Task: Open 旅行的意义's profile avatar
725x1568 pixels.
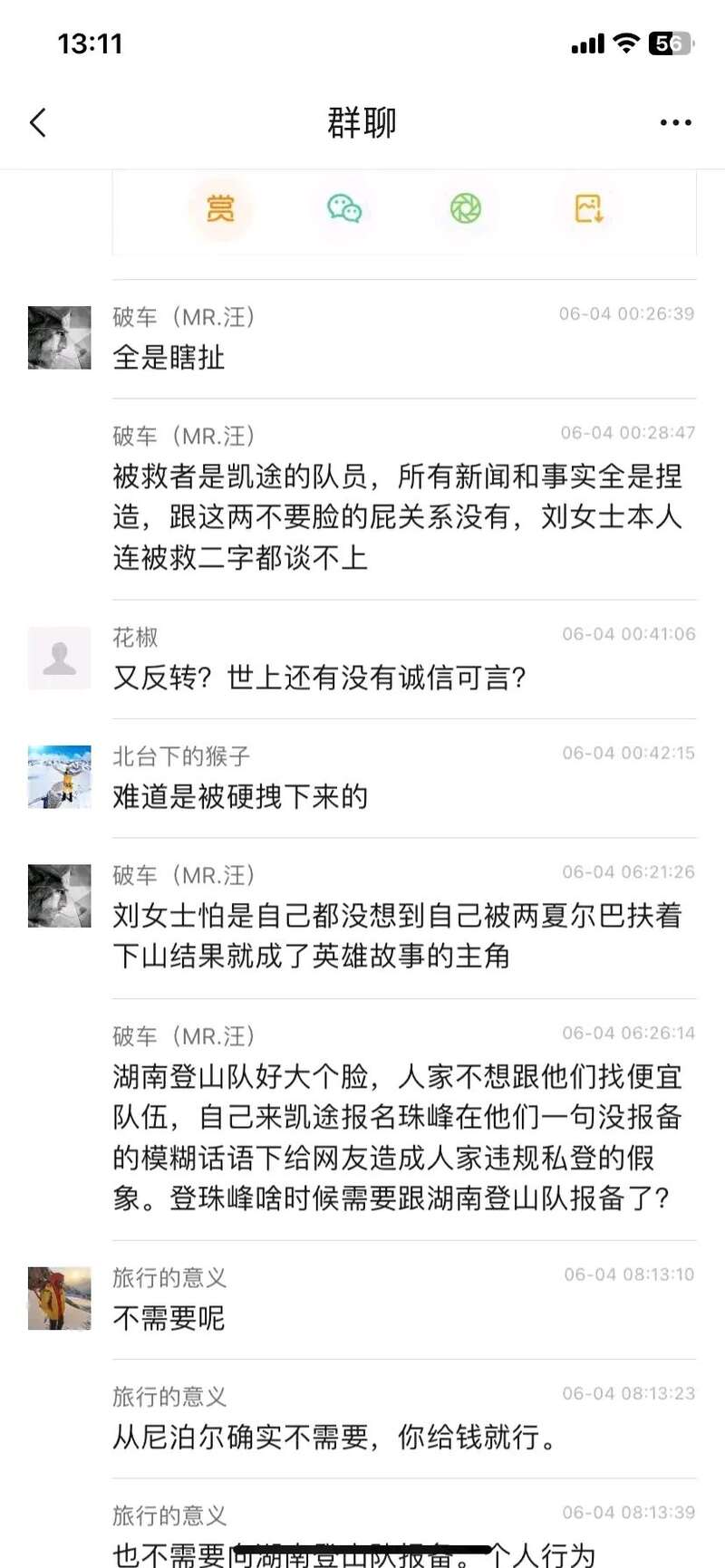Action: coord(60,1298)
